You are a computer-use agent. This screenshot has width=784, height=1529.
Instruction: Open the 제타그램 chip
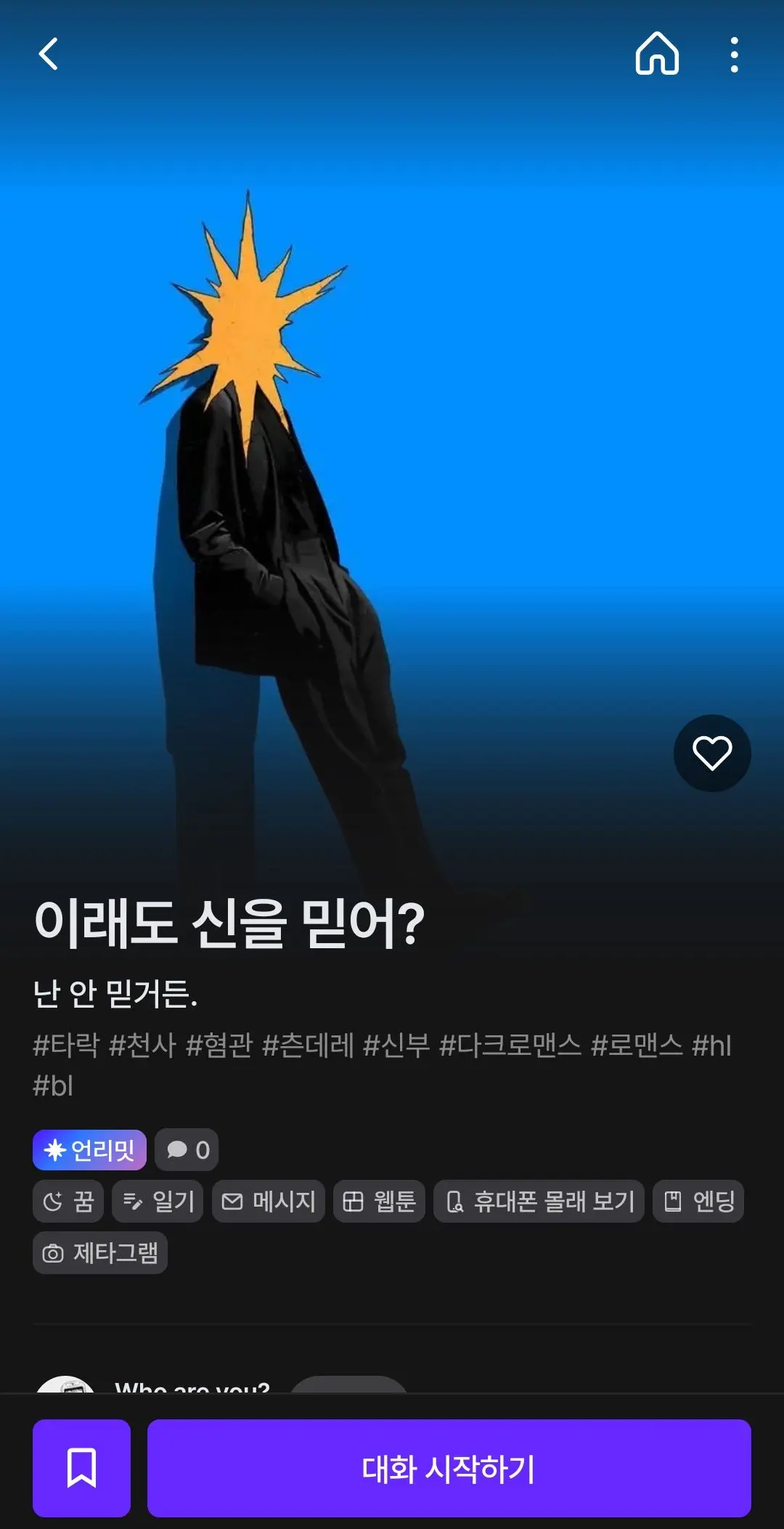100,1253
